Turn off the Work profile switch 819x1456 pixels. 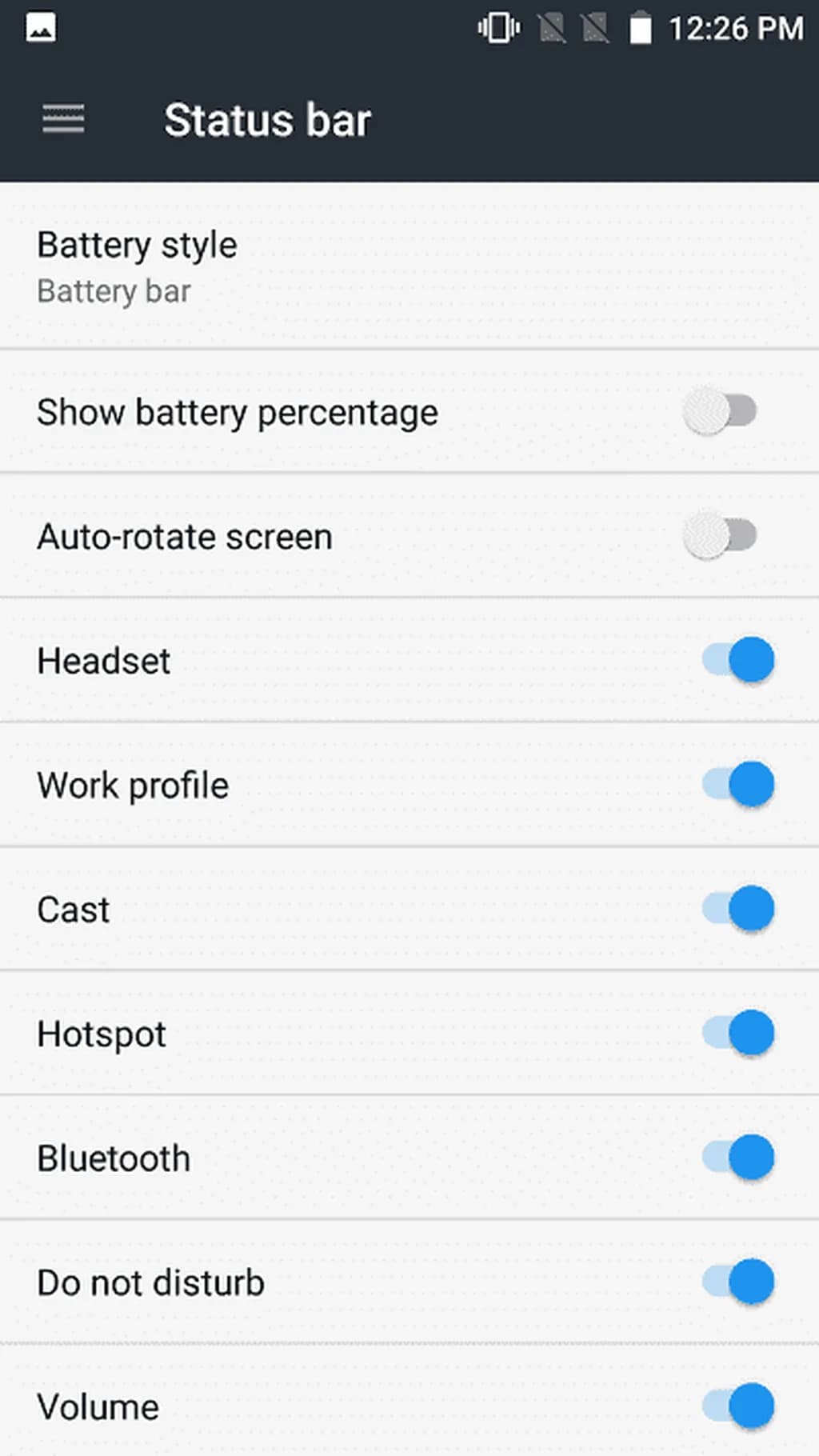737,784
